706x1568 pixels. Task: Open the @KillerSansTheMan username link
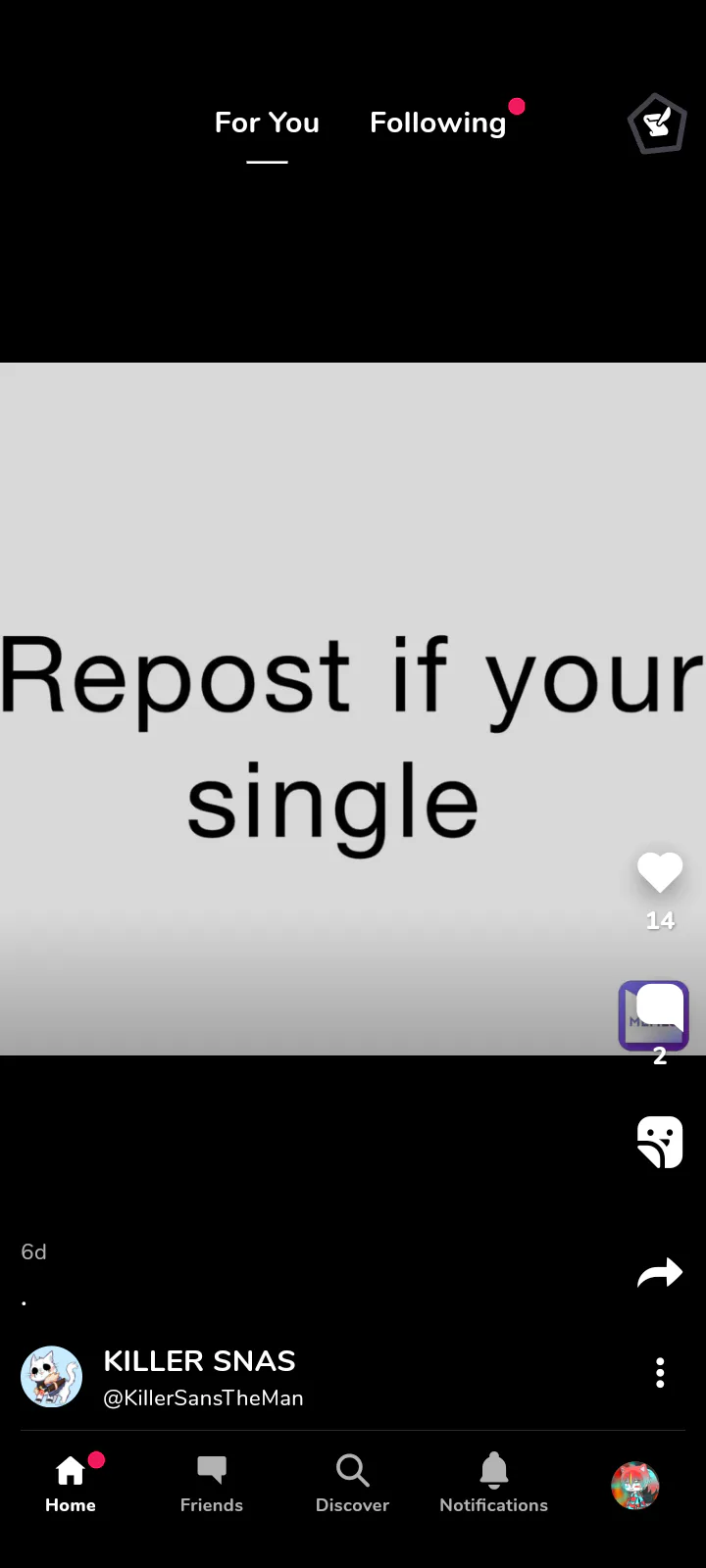pyautogui.click(x=204, y=1398)
